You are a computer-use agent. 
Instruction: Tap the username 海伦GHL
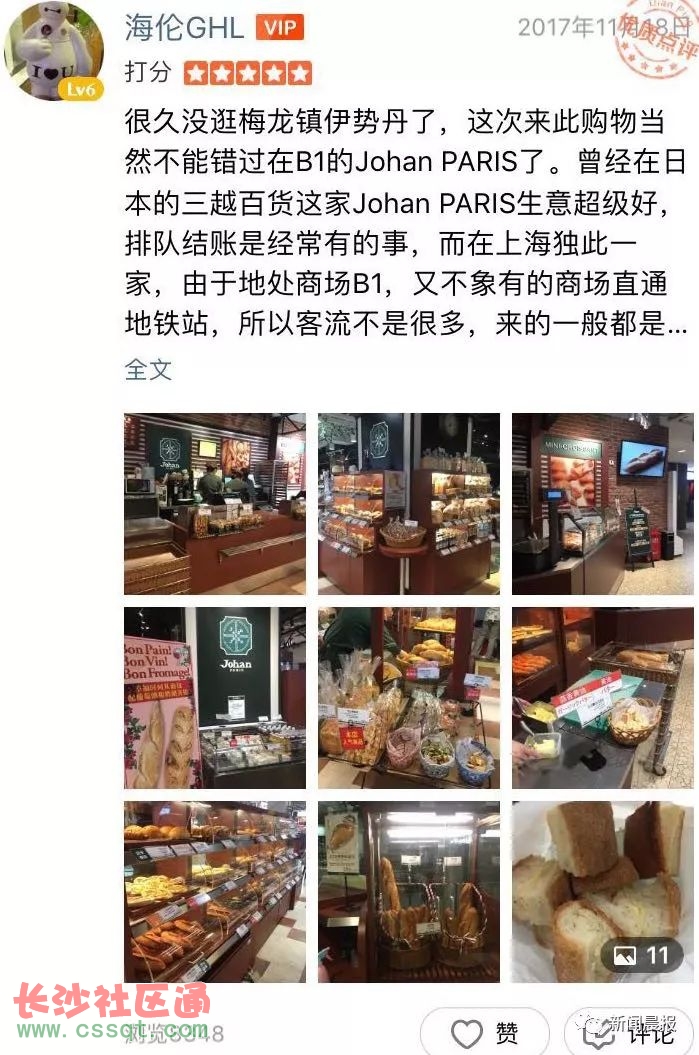(184, 27)
